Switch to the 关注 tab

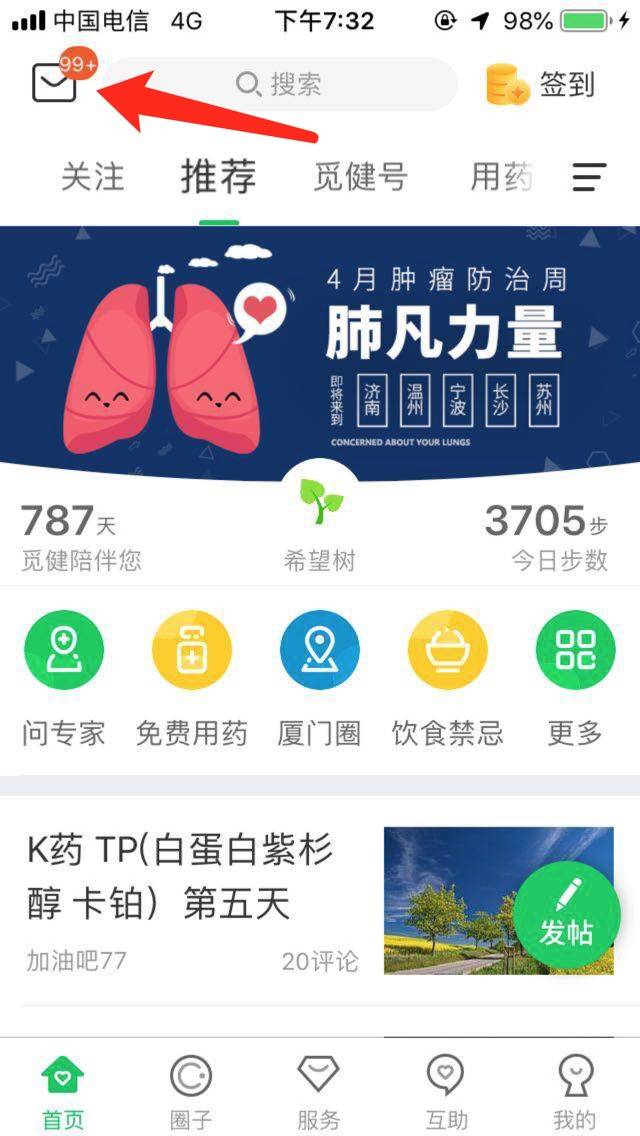pyautogui.click(x=92, y=177)
